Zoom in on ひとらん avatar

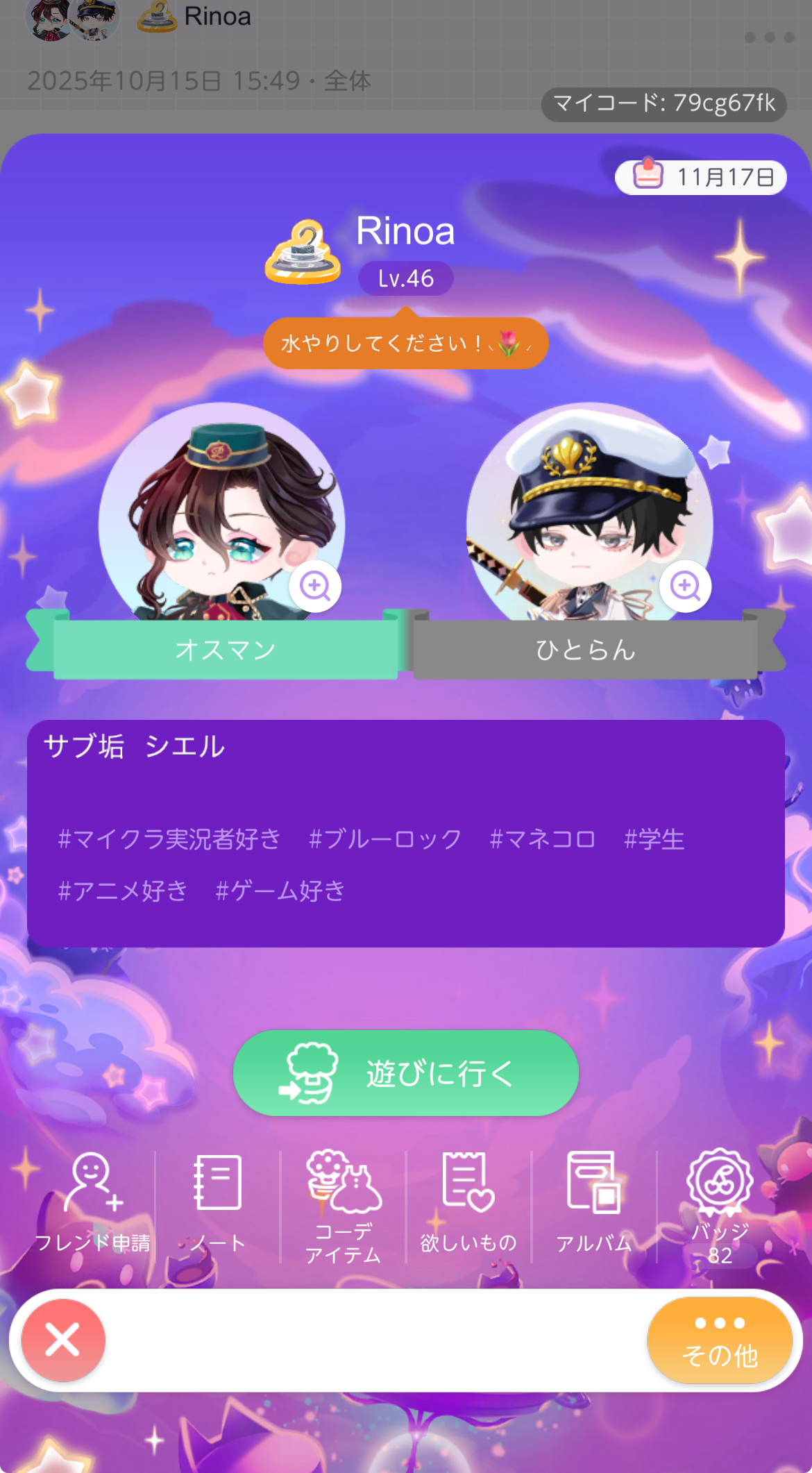click(685, 586)
